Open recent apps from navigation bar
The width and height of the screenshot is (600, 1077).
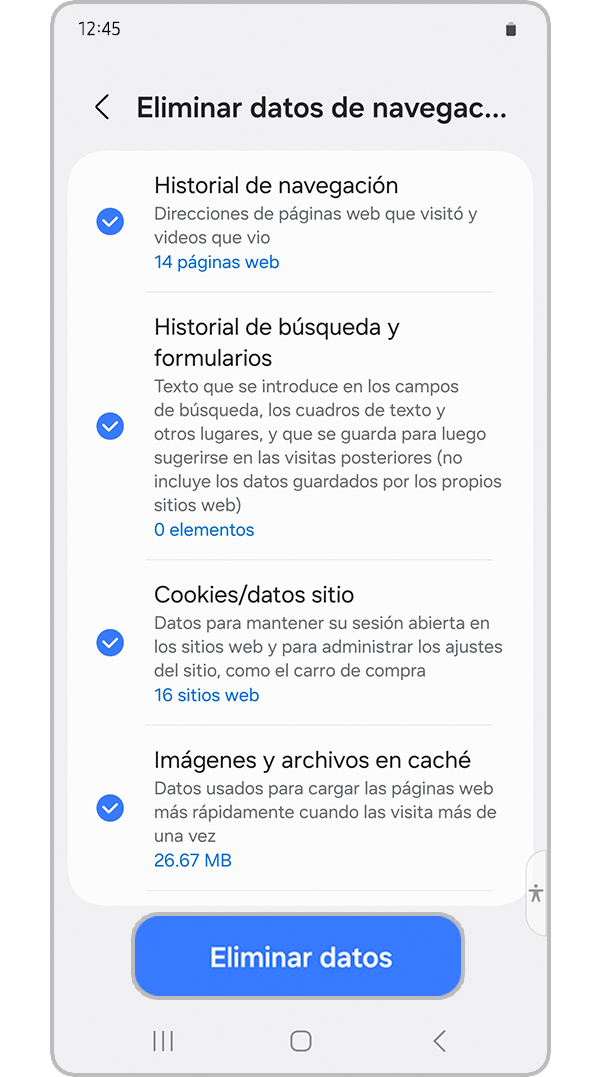[x=163, y=1041]
